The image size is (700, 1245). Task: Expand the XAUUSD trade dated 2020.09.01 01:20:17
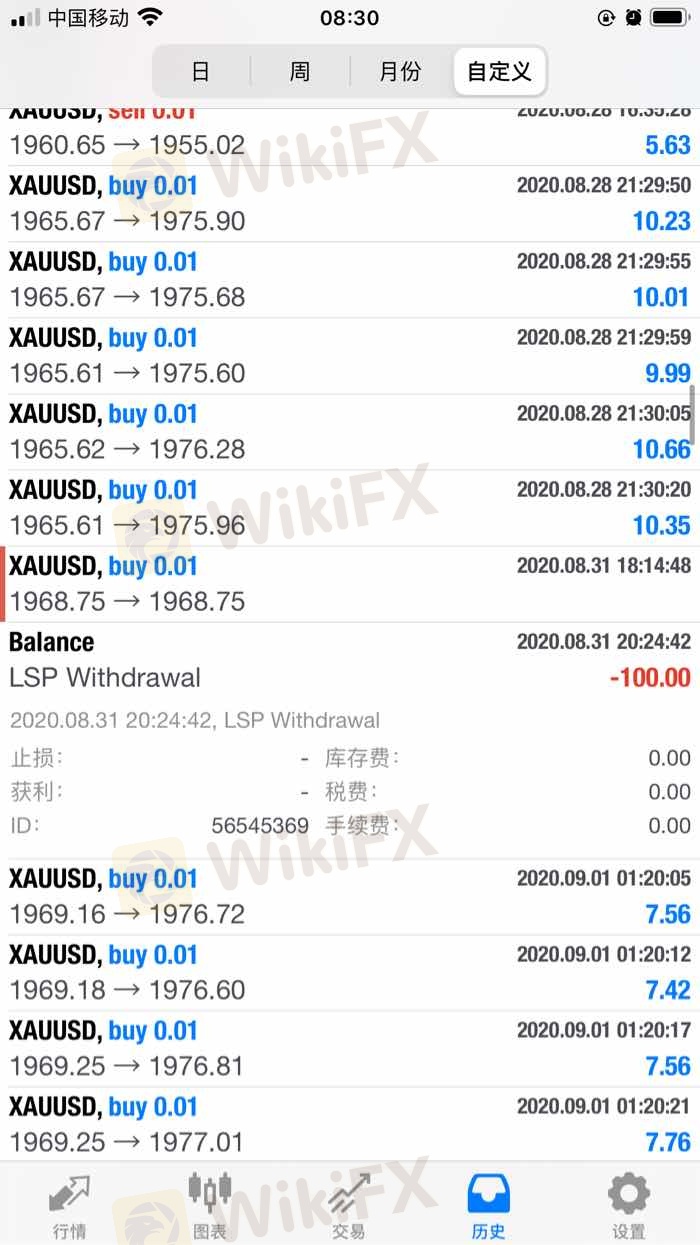[350, 1049]
